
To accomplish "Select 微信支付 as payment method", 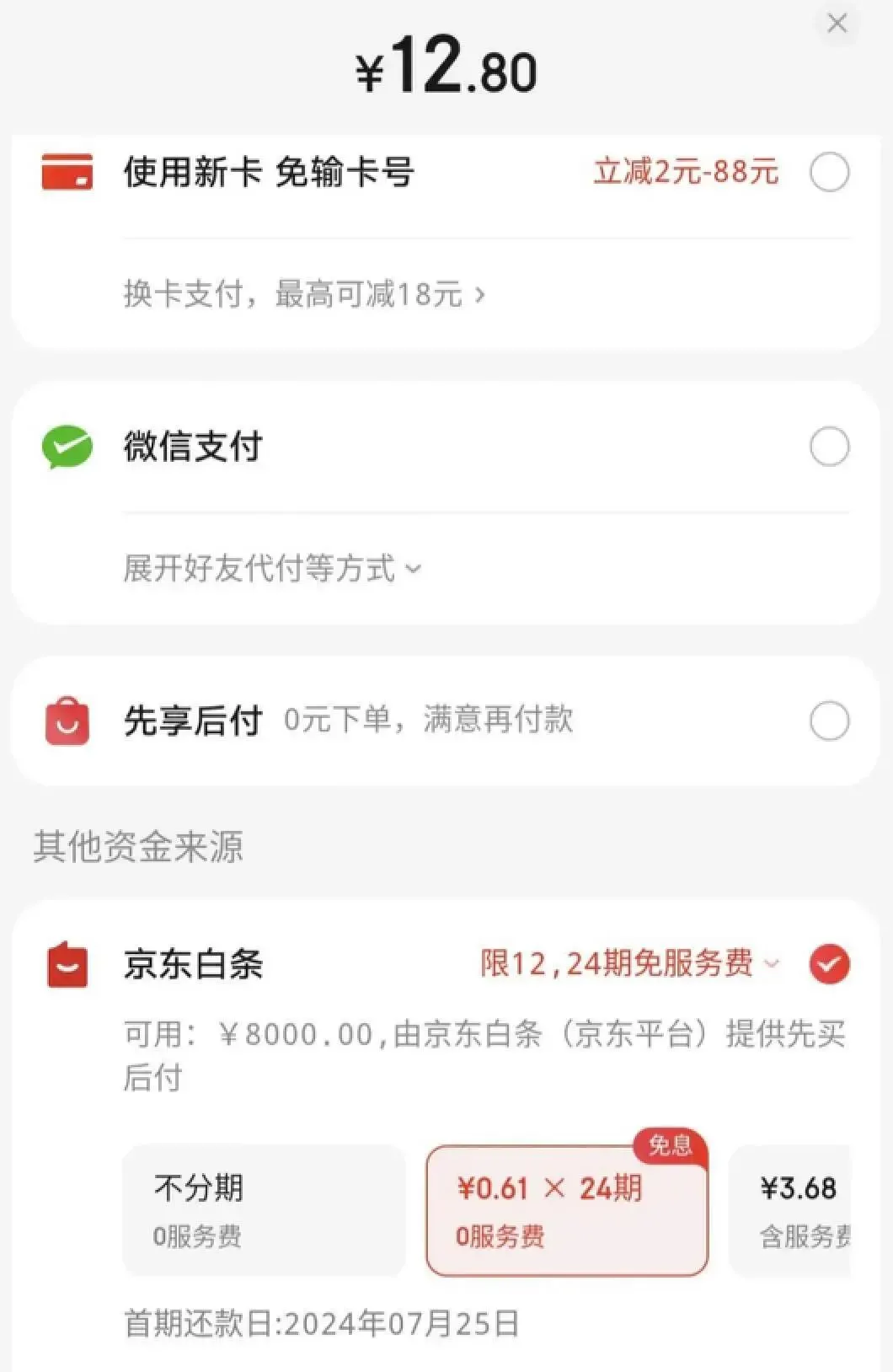I will [829, 447].
